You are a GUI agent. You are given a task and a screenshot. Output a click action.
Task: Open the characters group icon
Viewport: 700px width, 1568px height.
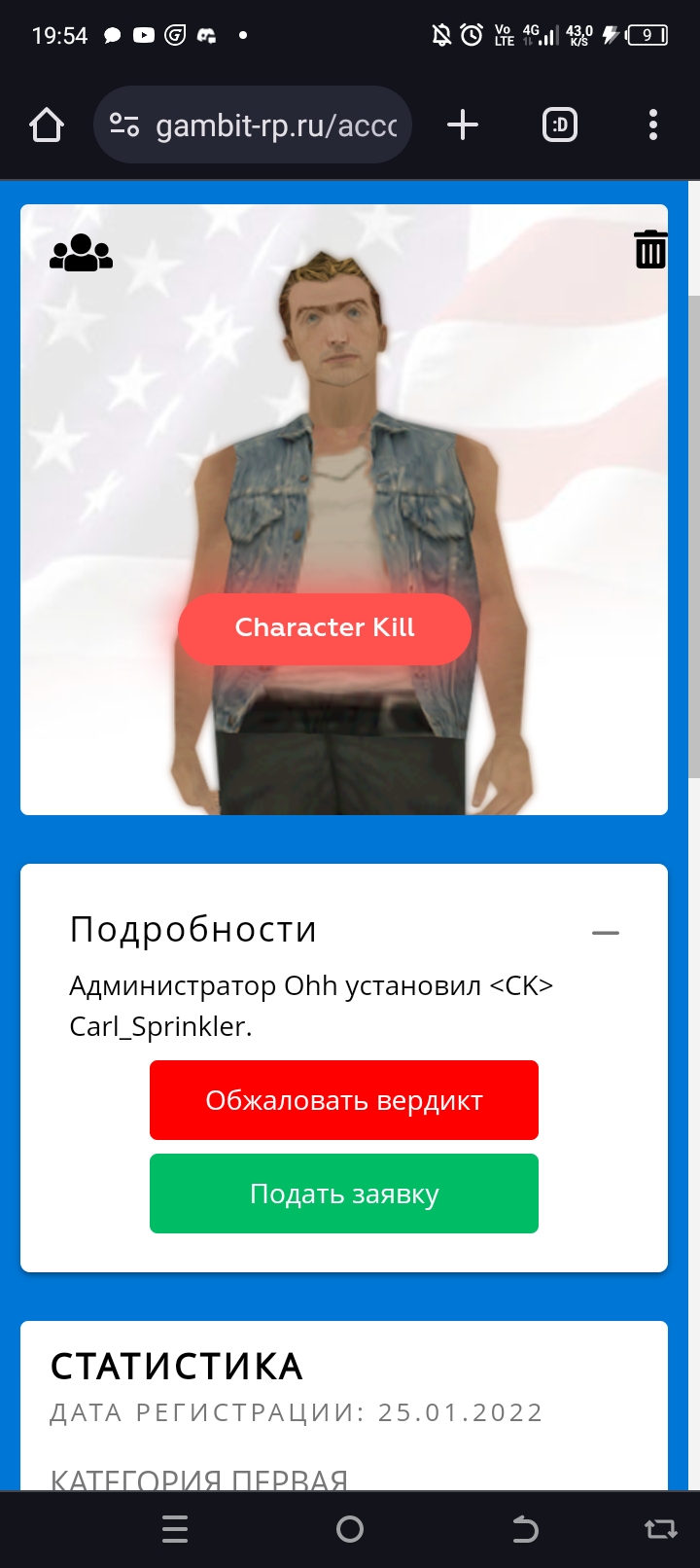[82, 253]
